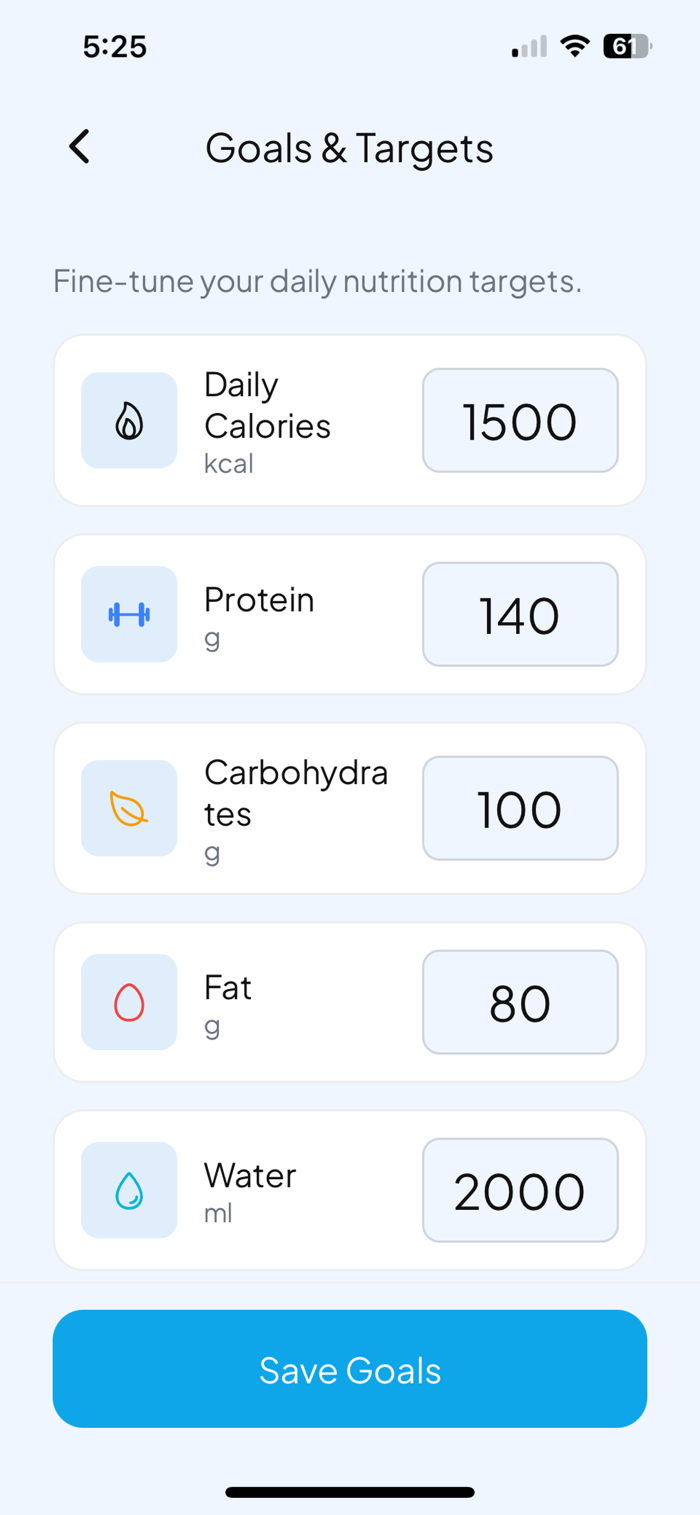Select the Carbohydrates target field

(x=520, y=808)
